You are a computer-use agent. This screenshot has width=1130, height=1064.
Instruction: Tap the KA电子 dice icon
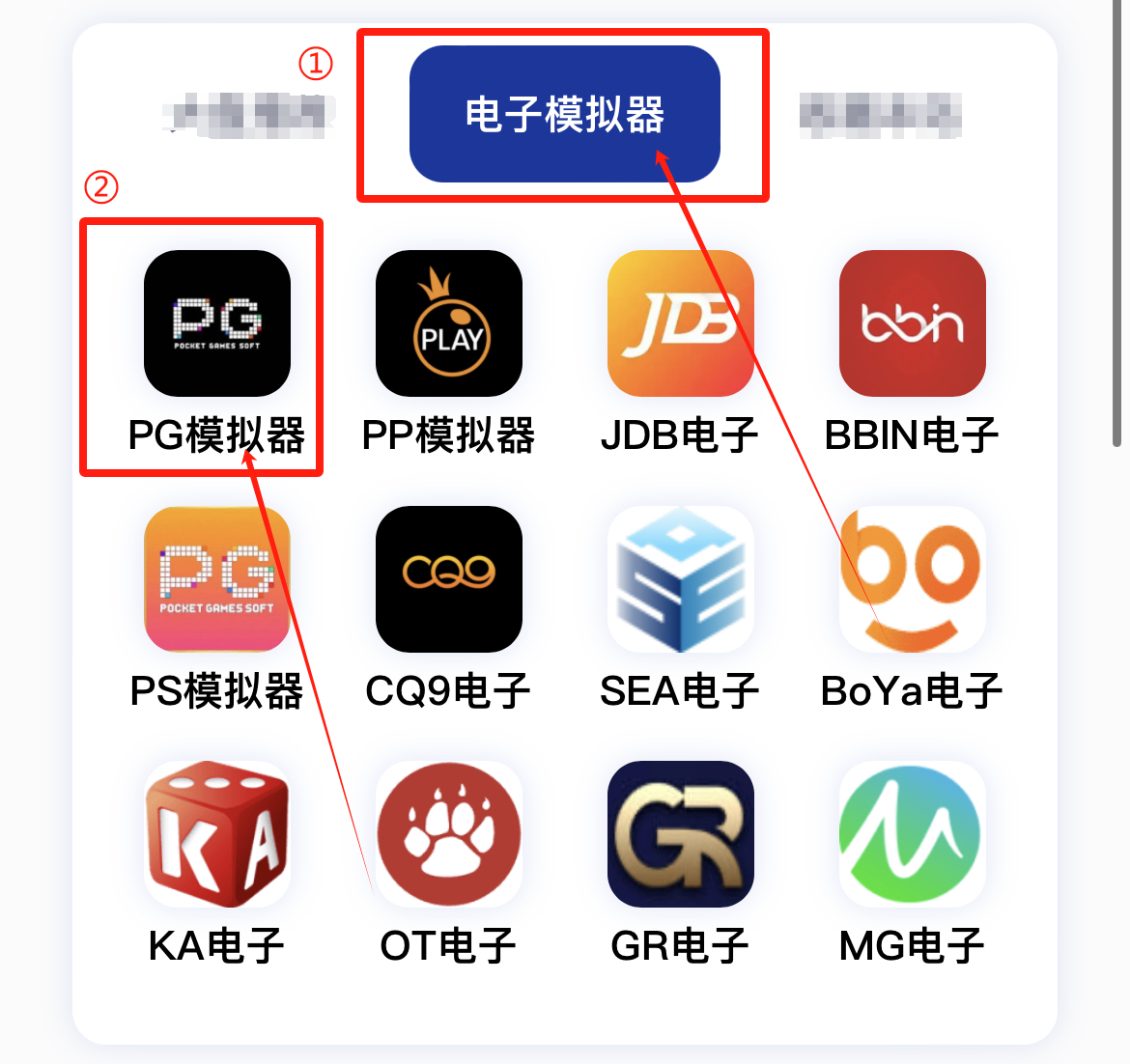217,834
